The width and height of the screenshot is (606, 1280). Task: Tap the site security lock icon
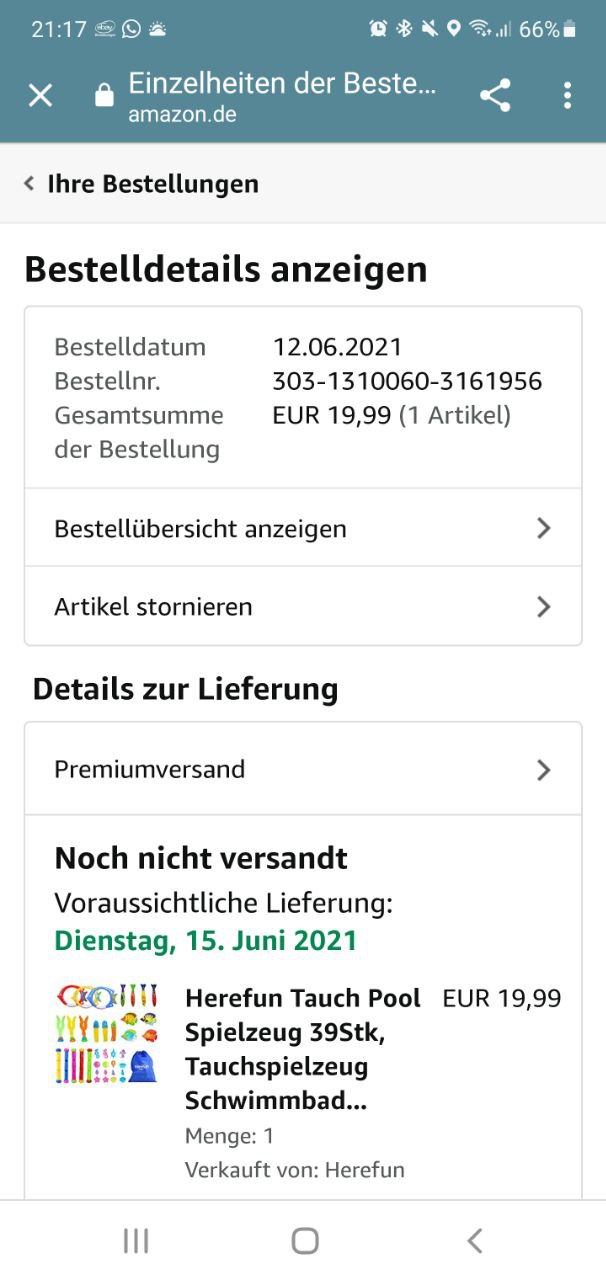point(104,96)
